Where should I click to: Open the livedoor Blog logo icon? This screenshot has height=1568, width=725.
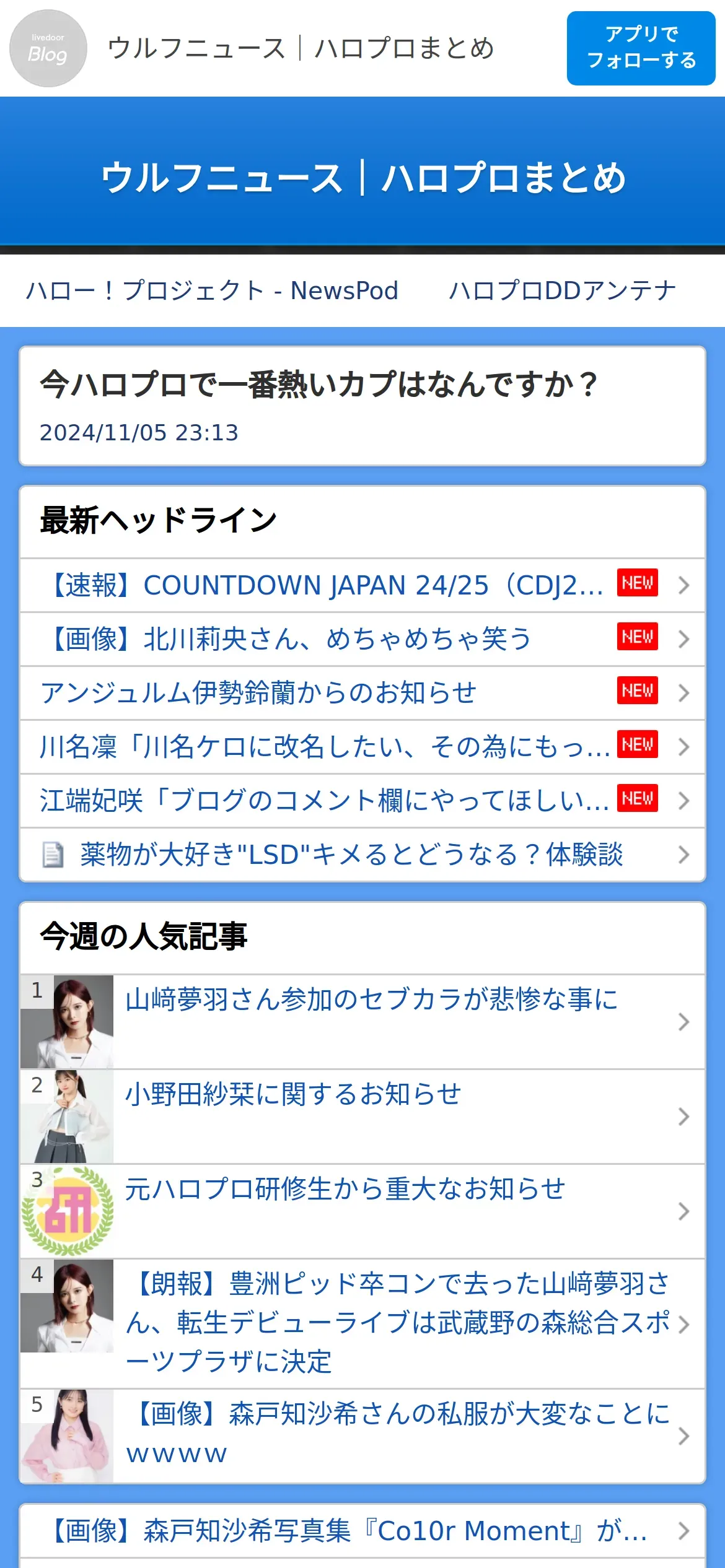pyautogui.click(x=48, y=48)
